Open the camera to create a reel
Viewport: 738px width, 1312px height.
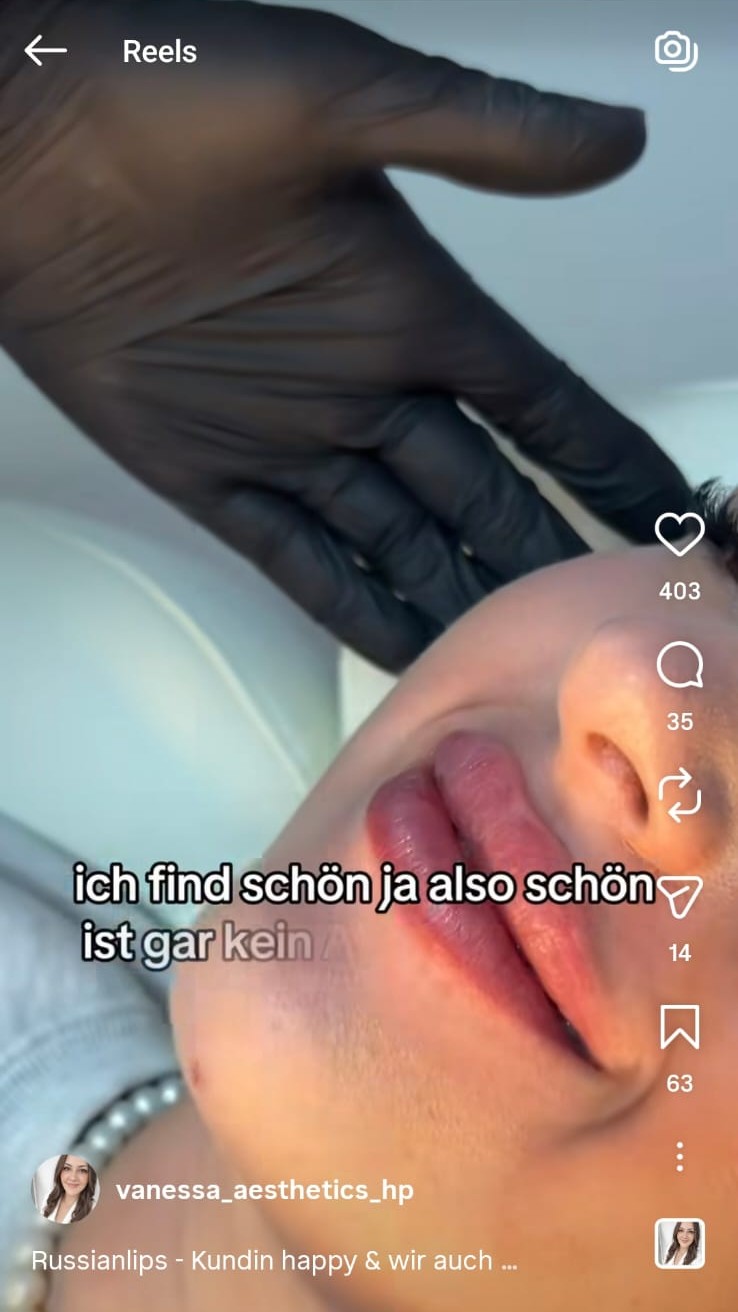[x=676, y=50]
